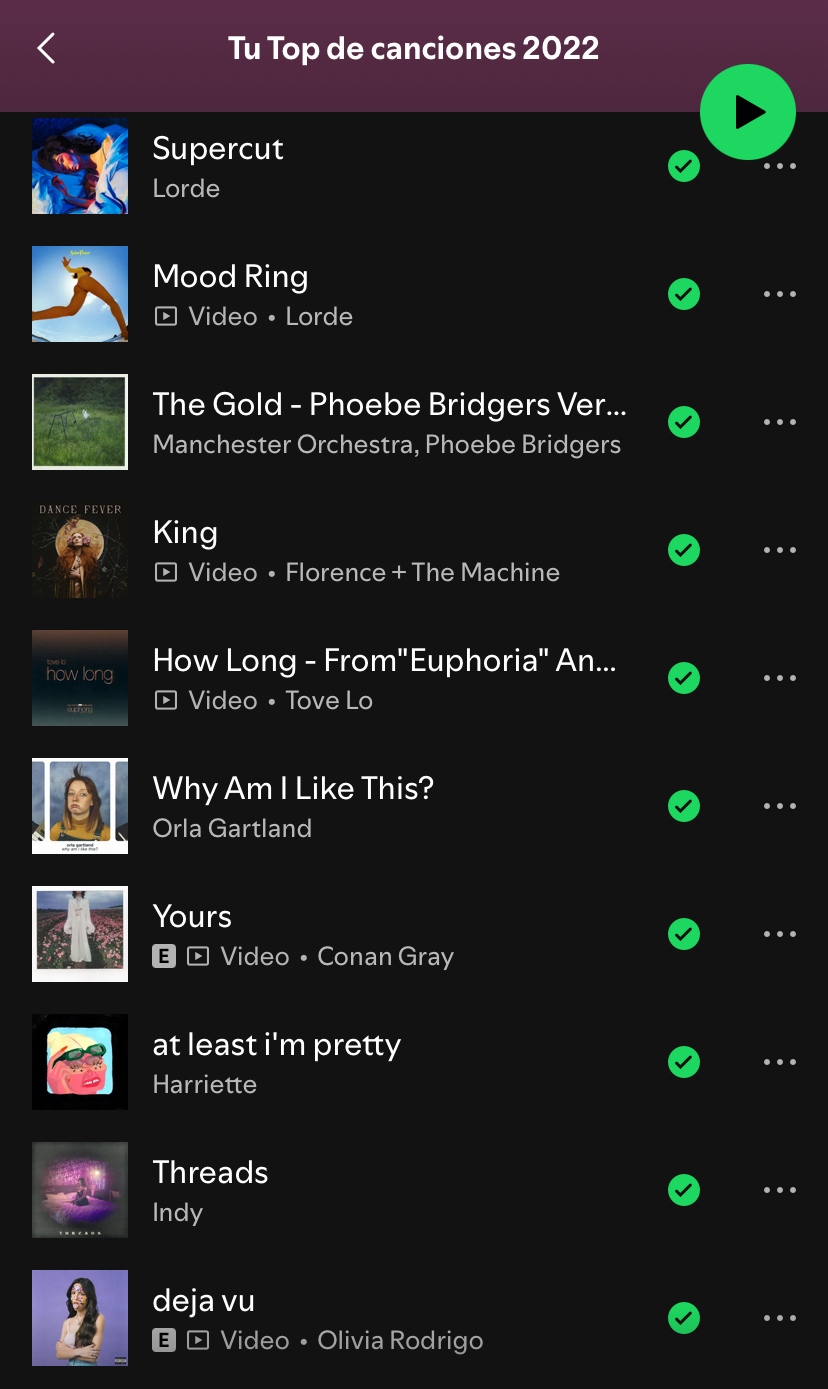Tap the saved check next to Yours

(x=684, y=934)
